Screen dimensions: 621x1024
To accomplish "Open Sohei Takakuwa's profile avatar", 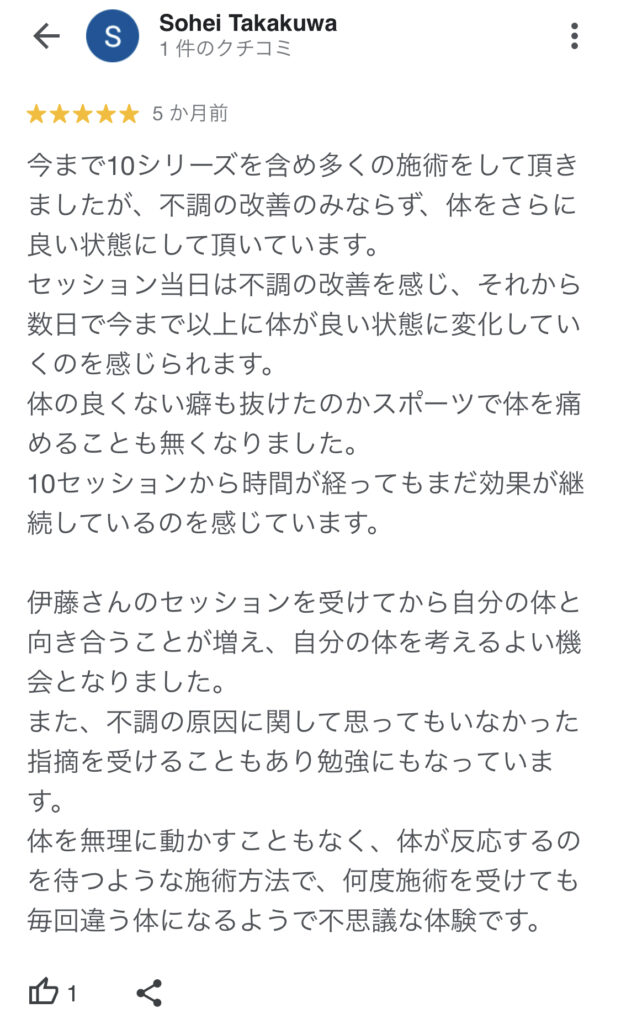I will tap(113, 36).
